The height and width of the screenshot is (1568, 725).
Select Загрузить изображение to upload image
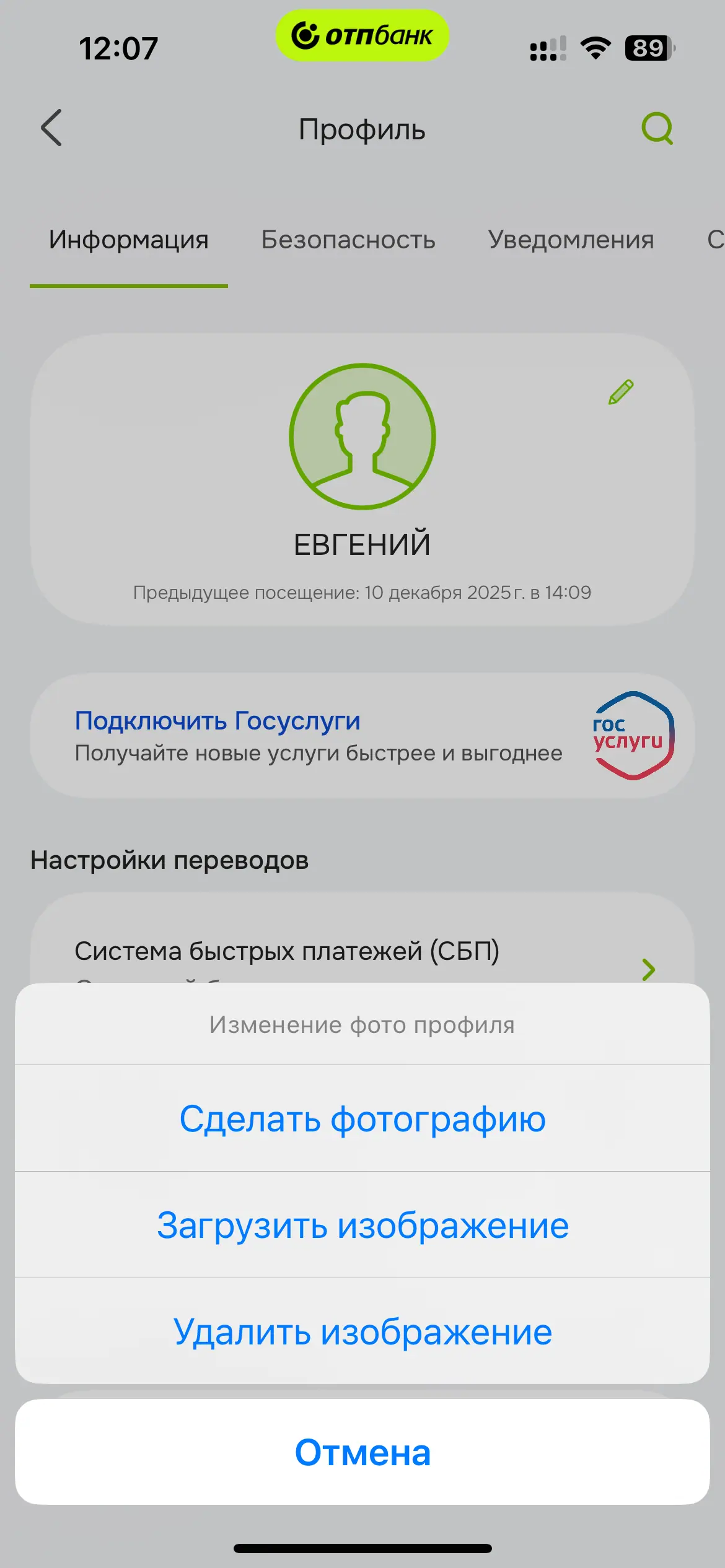click(x=362, y=1226)
